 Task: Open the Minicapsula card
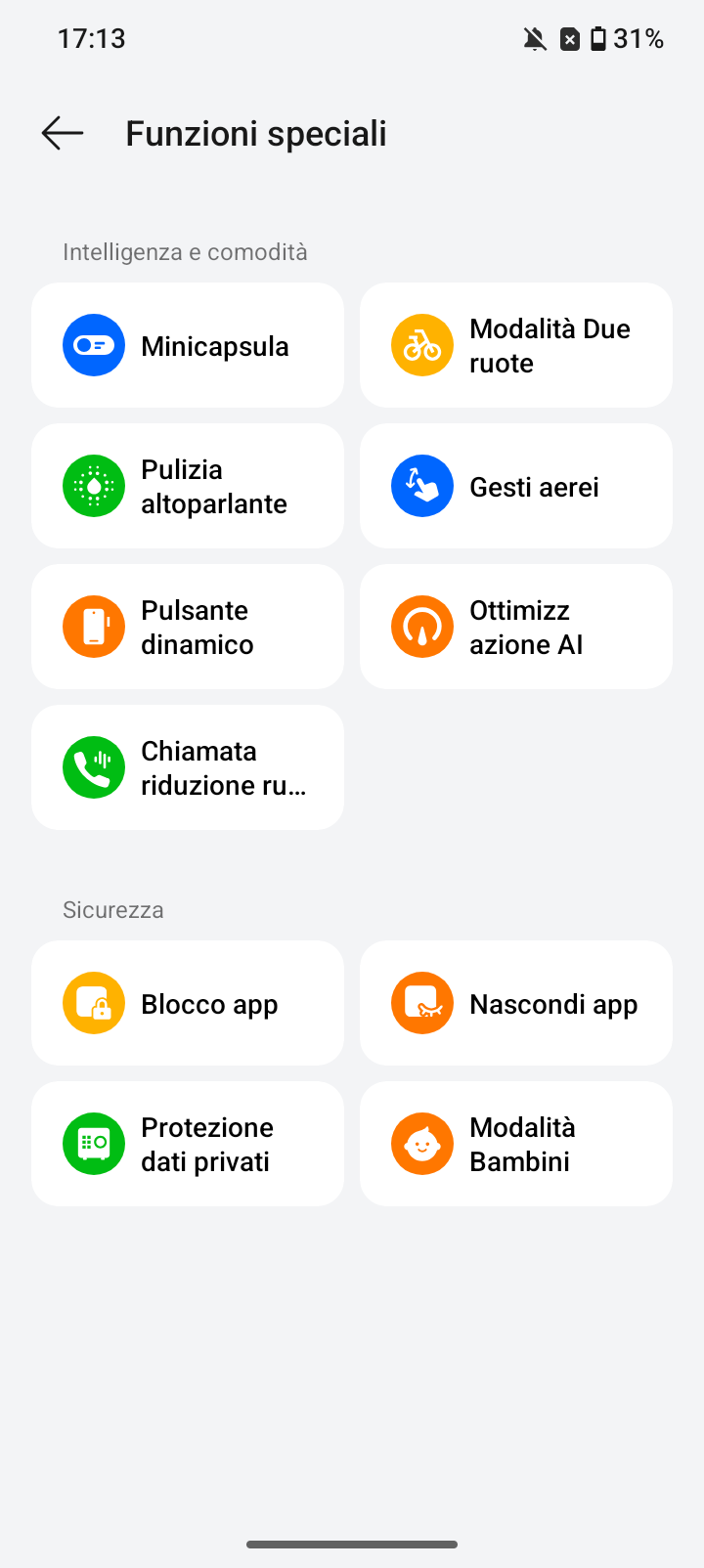tap(188, 345)
